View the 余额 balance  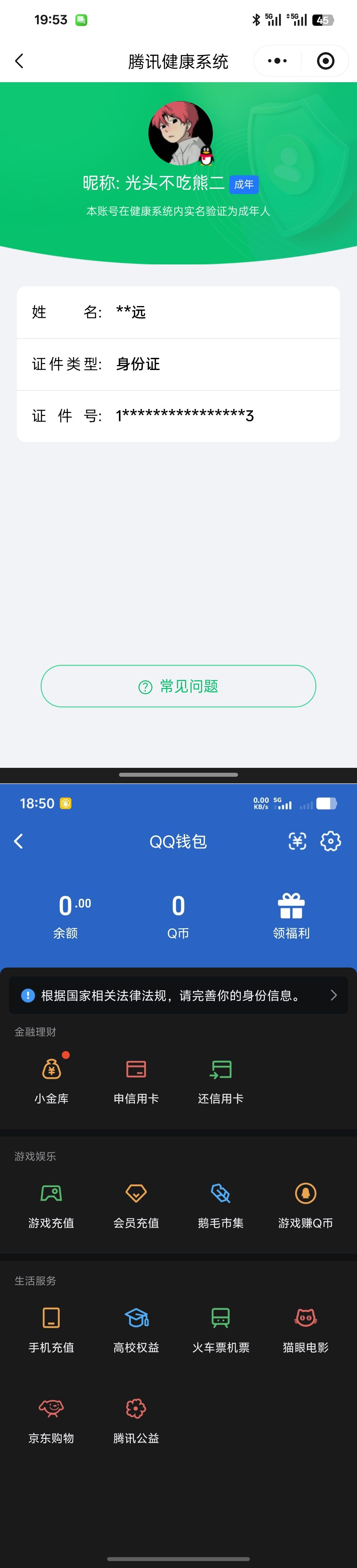coord(66,916)
